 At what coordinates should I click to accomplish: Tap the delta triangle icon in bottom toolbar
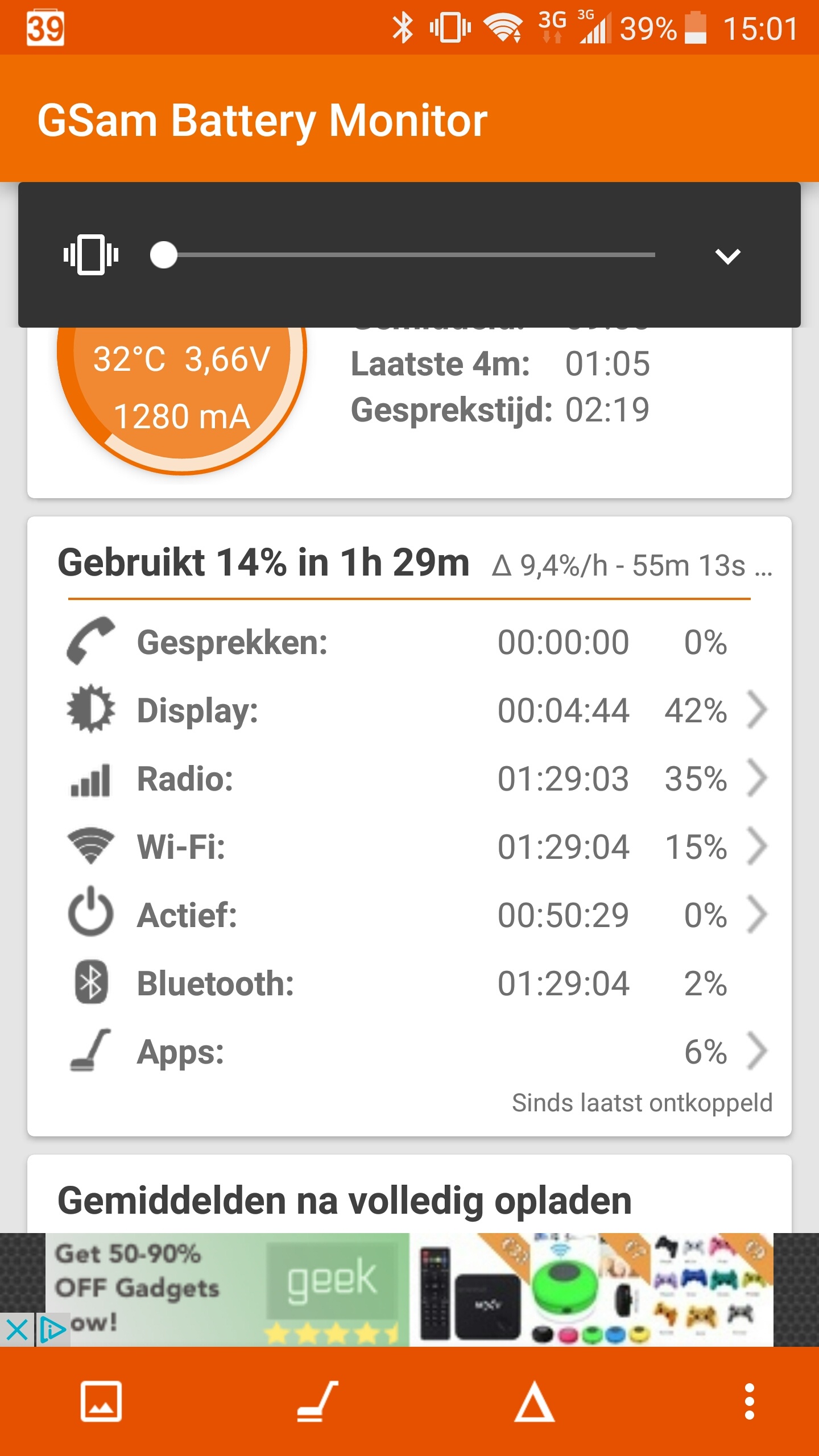[534, 1401]
